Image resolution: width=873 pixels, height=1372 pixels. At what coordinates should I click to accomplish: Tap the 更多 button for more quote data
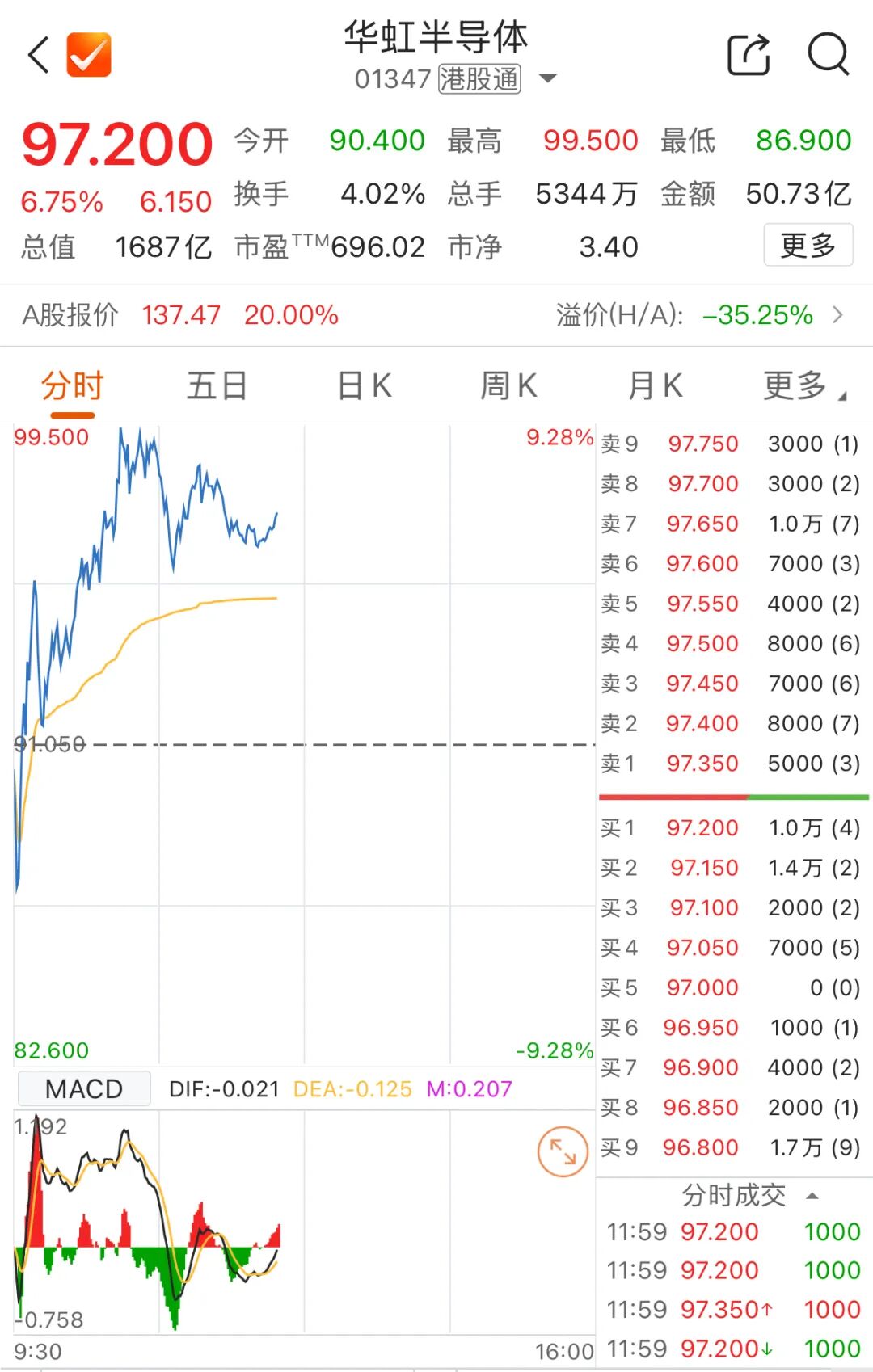point(808,245)
